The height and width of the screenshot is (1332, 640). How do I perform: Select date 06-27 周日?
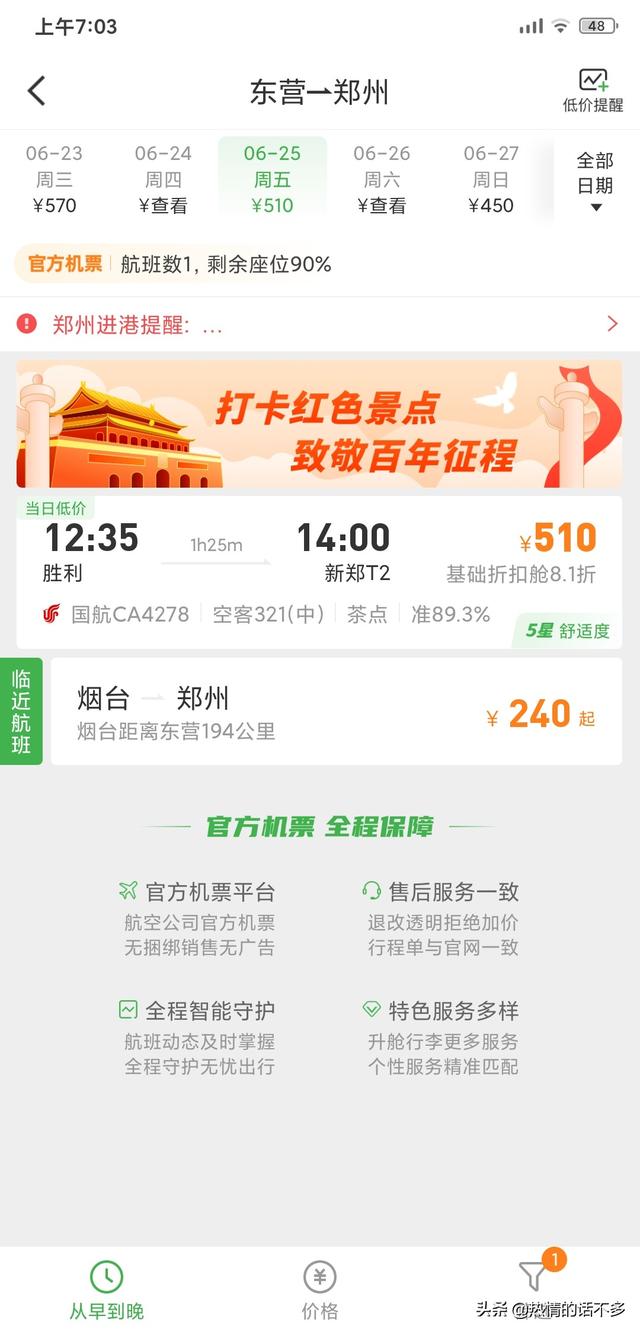(x=491, y=179)
